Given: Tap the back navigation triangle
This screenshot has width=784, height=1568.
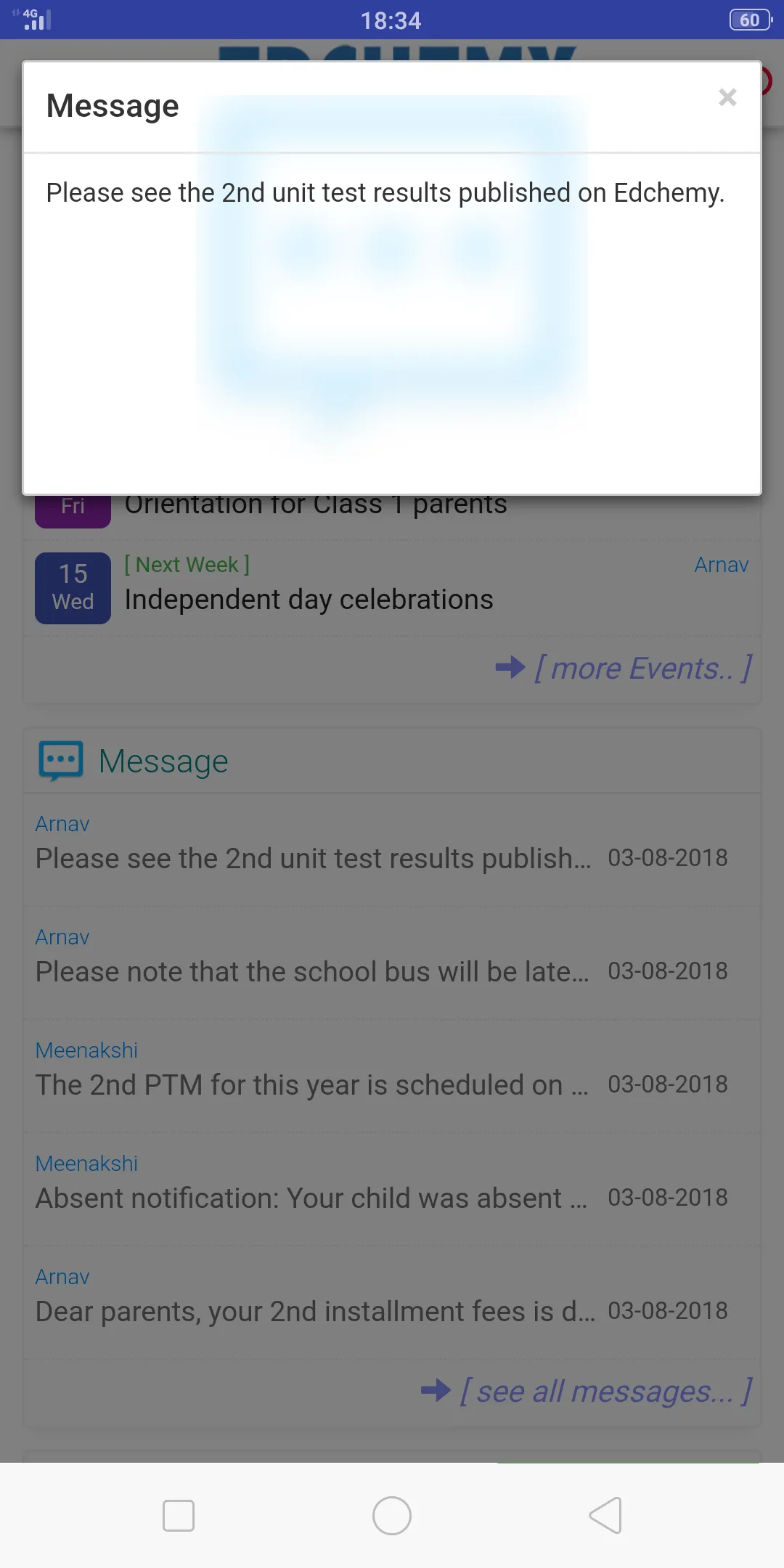Looking at the screenshot, I should [605, 1516].
